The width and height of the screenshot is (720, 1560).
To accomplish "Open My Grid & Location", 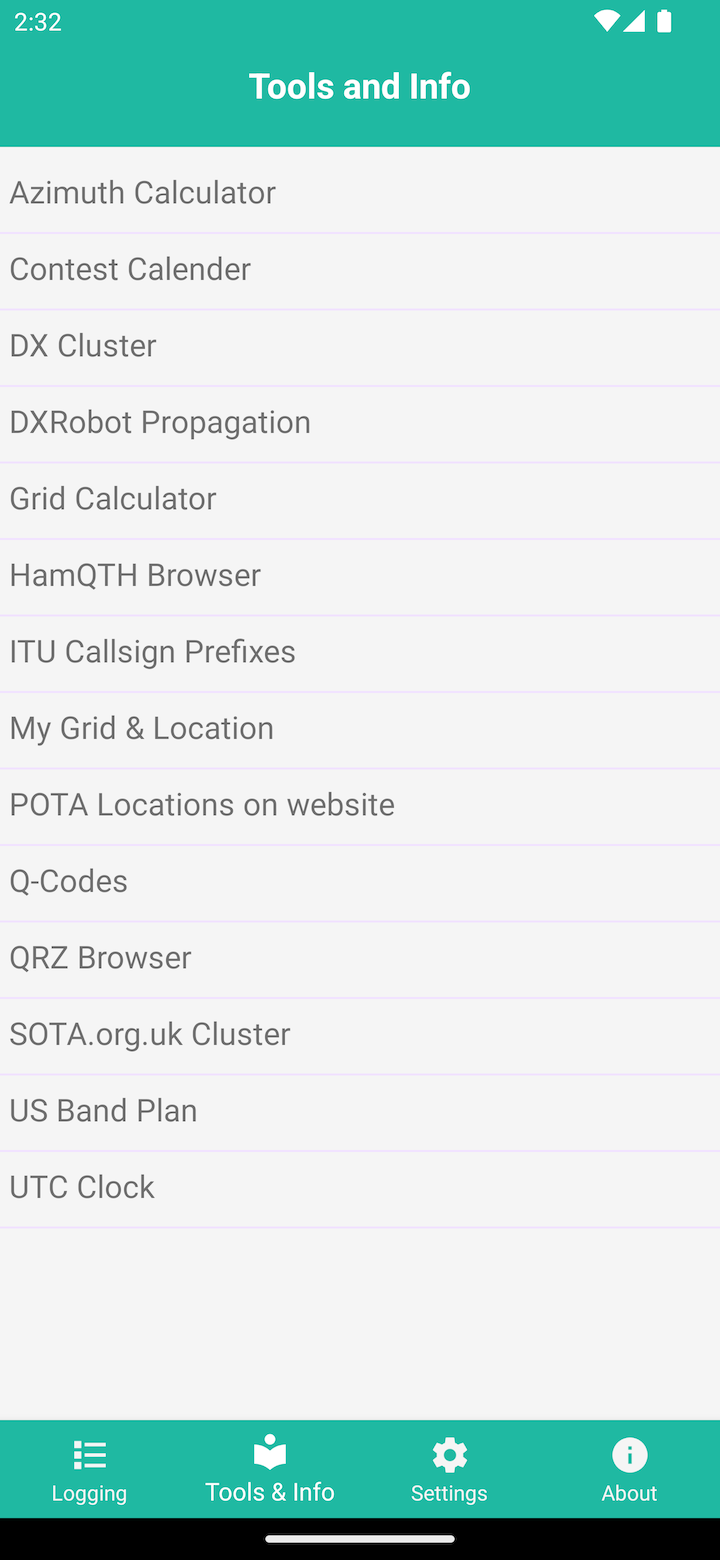I will click(141, 728).
